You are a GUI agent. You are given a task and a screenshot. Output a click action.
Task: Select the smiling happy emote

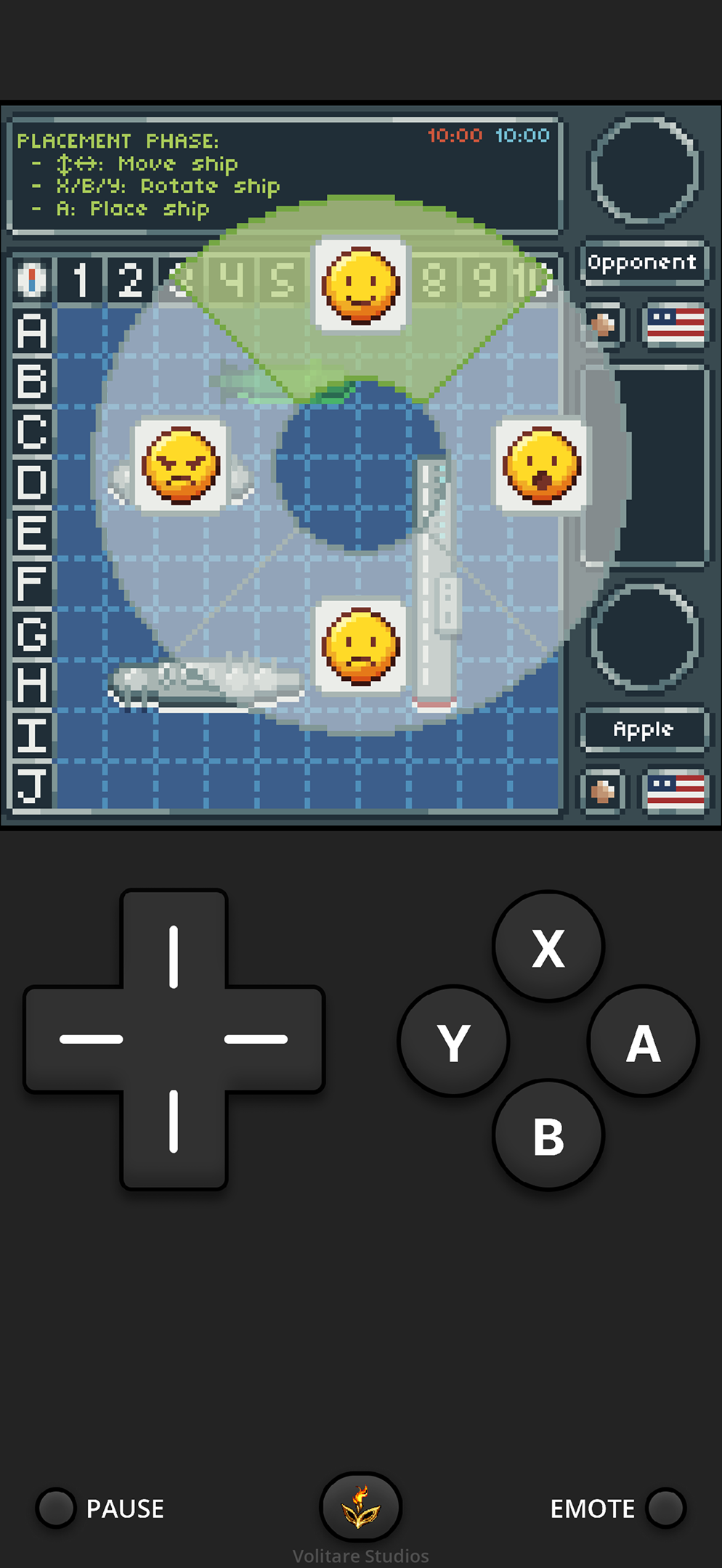(360, 285)
